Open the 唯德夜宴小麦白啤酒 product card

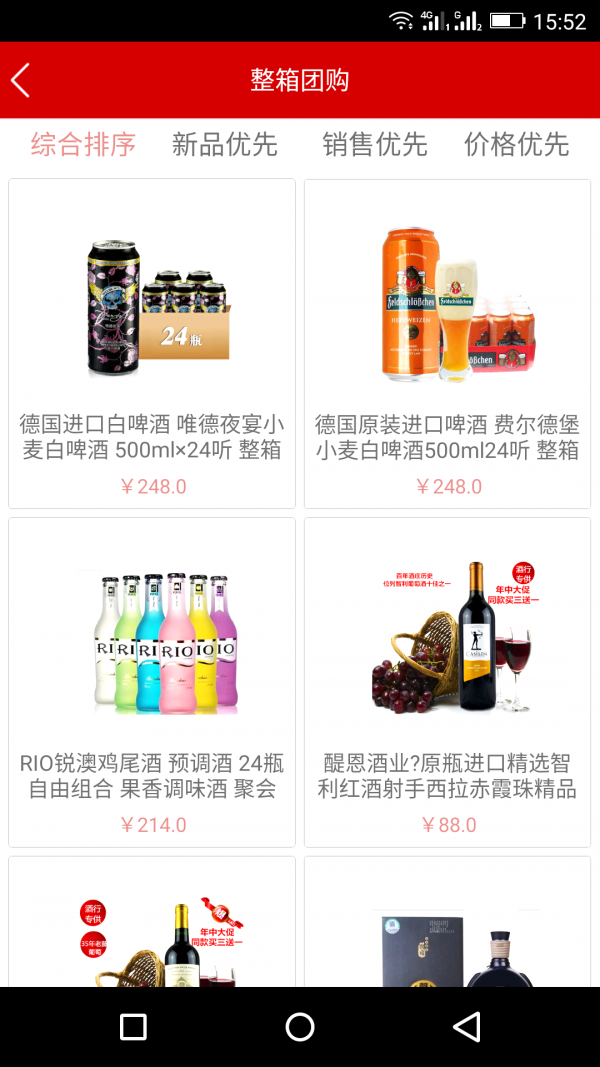152,343
